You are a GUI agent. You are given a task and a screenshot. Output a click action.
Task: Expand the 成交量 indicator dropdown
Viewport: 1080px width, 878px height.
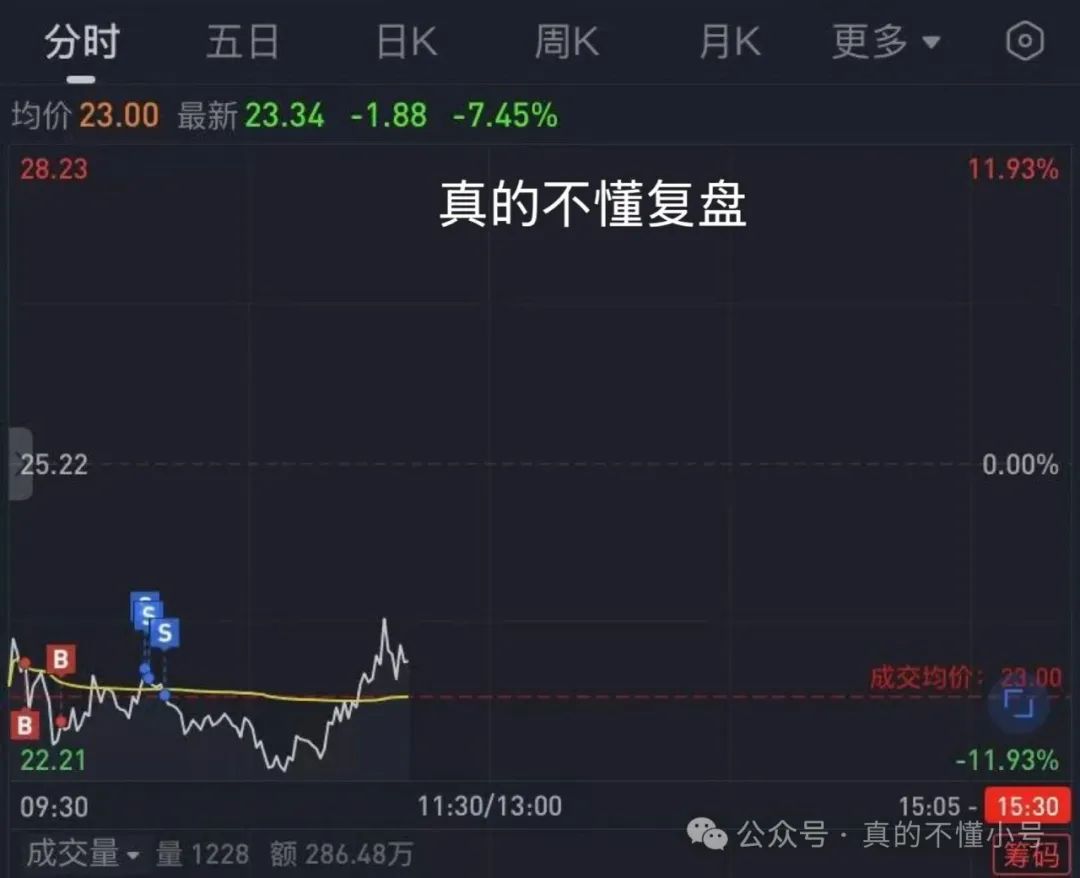[x=85, y=853]
